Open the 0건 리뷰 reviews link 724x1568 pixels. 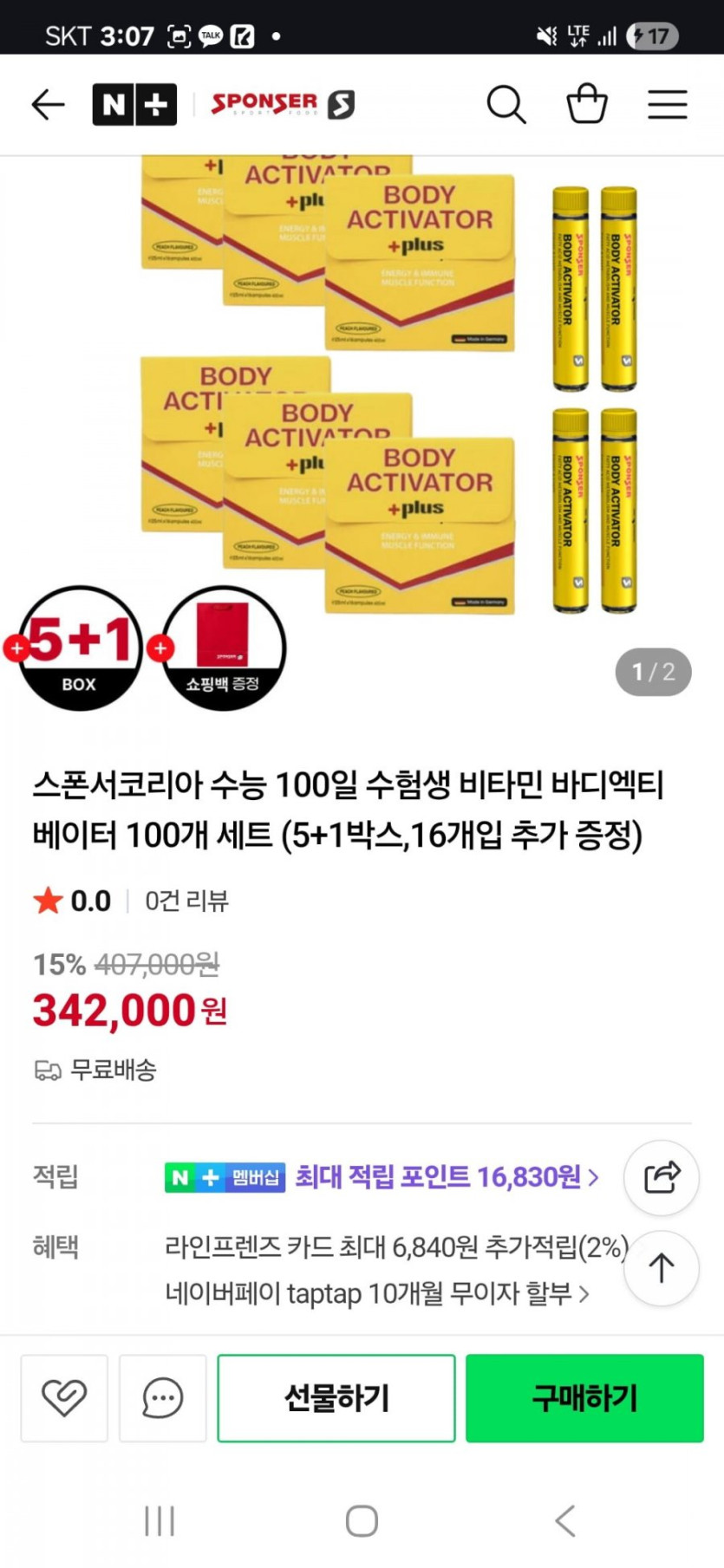(186, 901)
